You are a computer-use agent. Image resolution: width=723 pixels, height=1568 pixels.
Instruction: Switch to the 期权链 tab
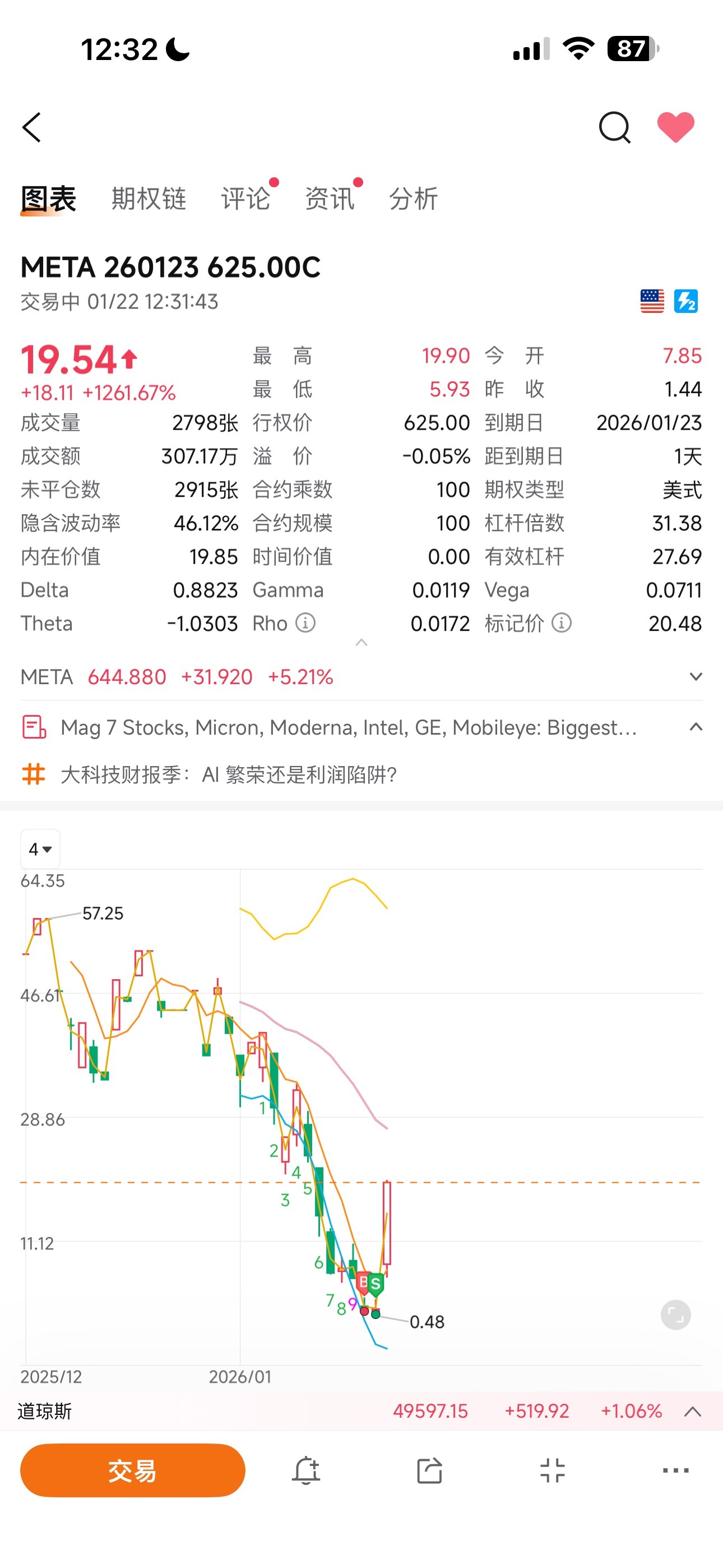[x=149, y=199]
